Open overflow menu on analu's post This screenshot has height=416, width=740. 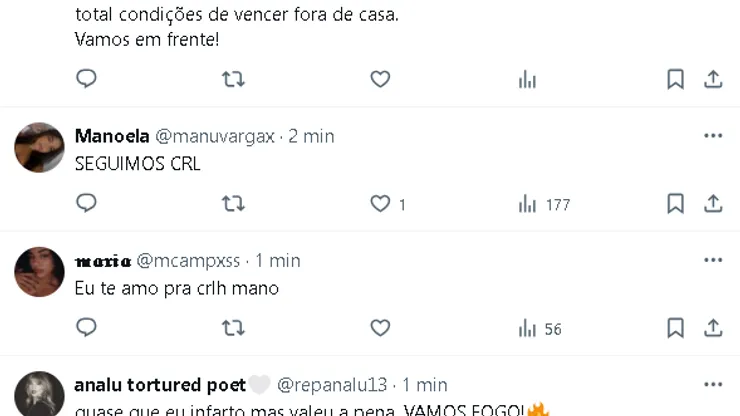tap(712, 384)
